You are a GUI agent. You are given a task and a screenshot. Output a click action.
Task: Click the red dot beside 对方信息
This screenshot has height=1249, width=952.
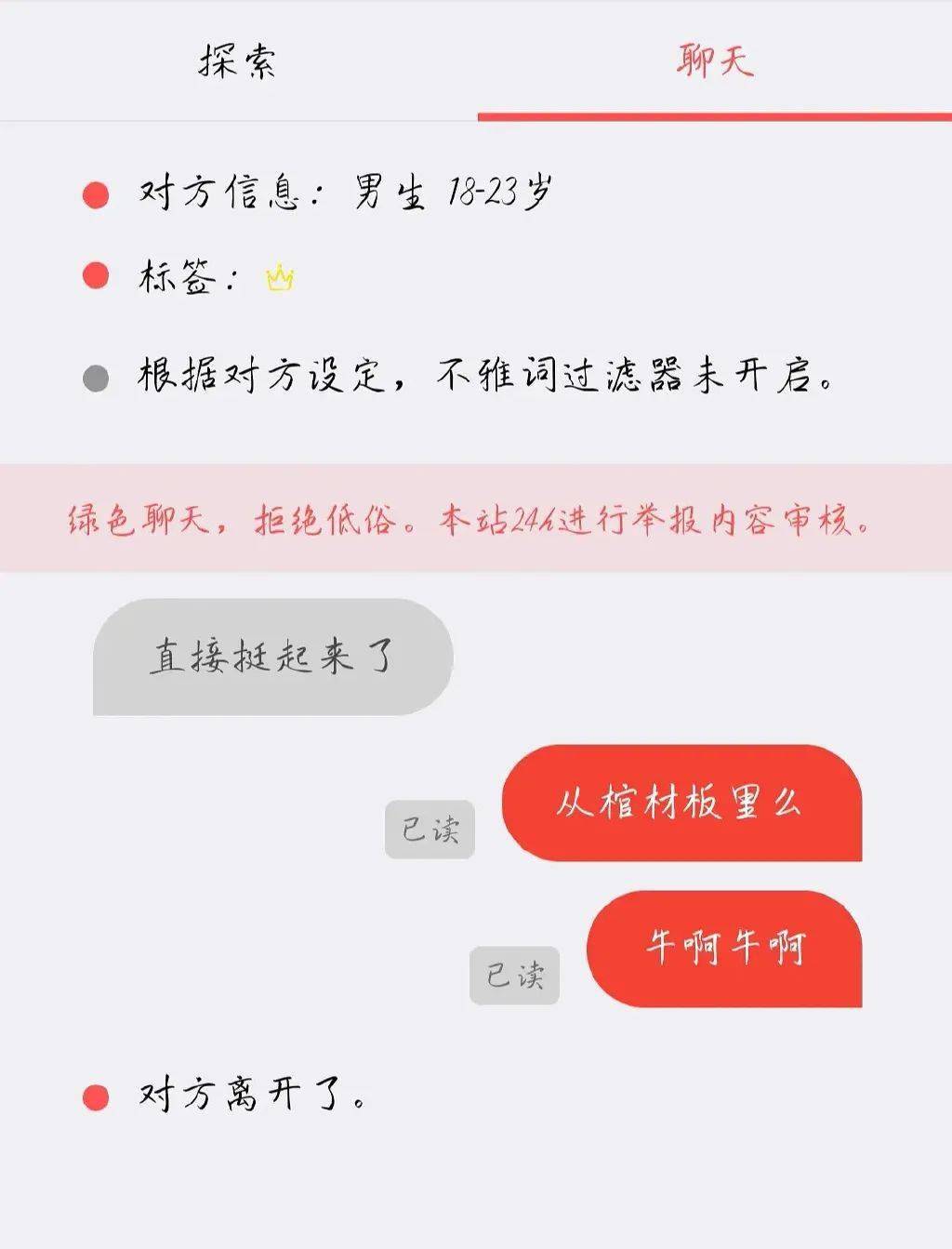tap(94, 193)
